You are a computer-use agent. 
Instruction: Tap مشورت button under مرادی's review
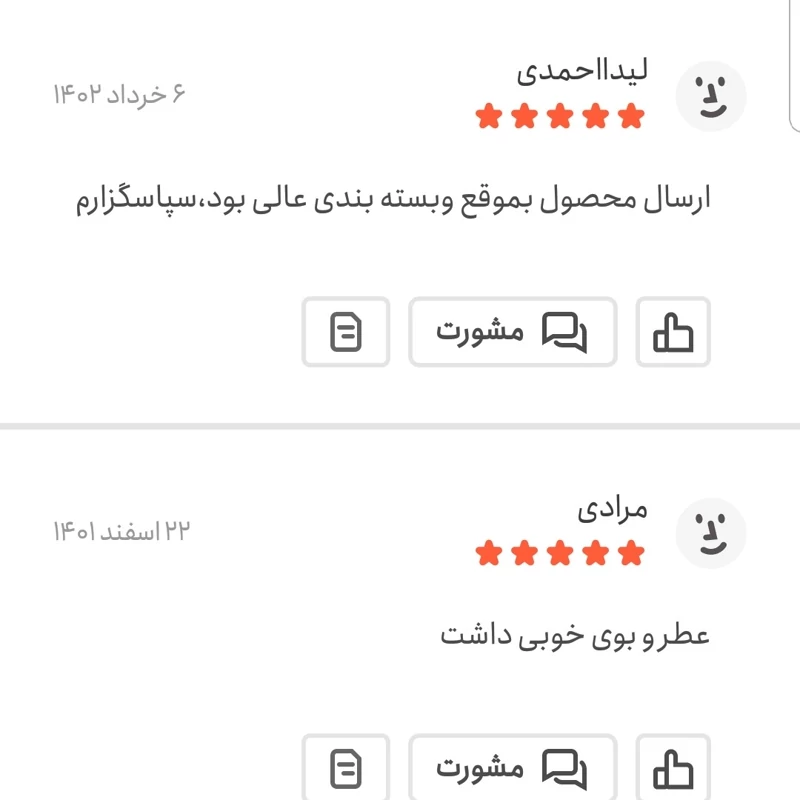[512, 769]
